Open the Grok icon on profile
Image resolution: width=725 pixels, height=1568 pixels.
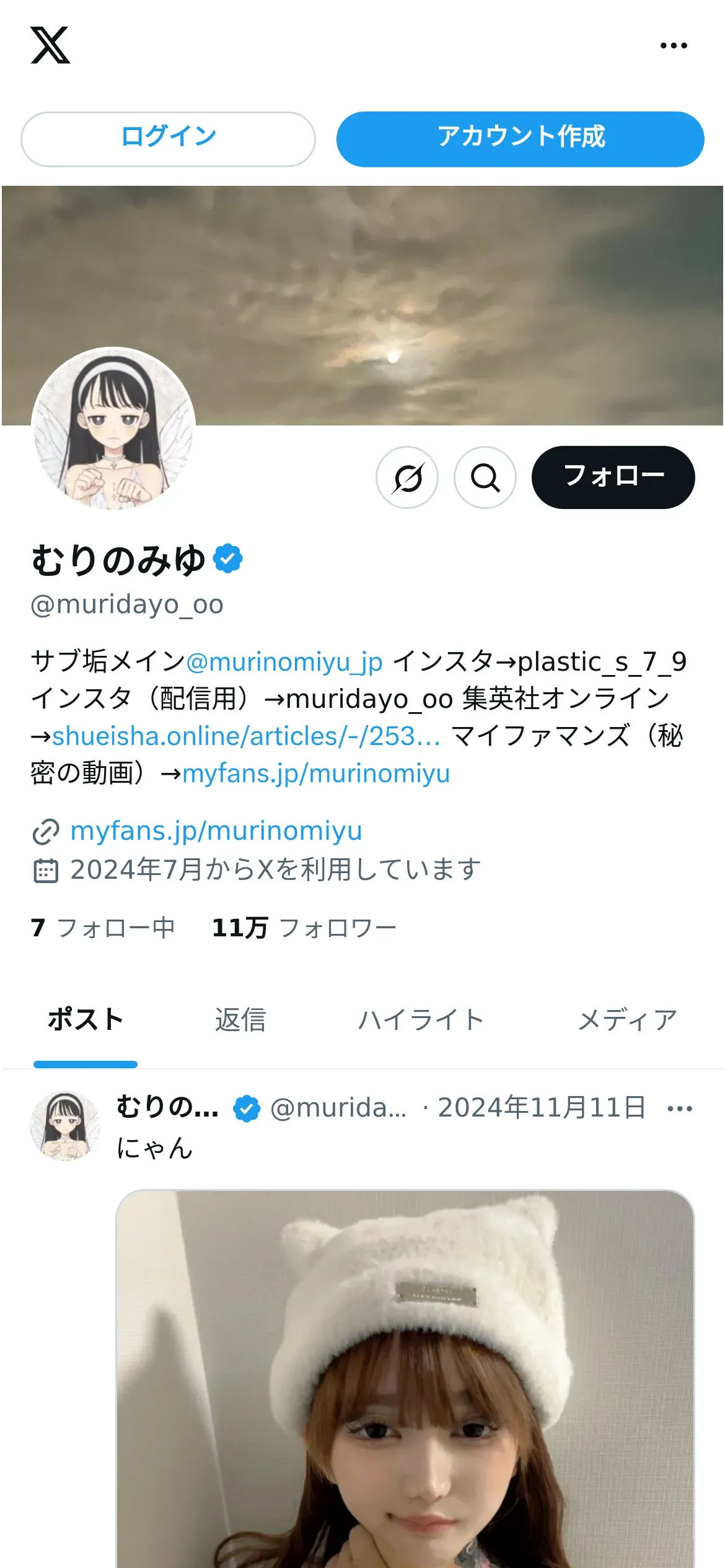[407, 477]
